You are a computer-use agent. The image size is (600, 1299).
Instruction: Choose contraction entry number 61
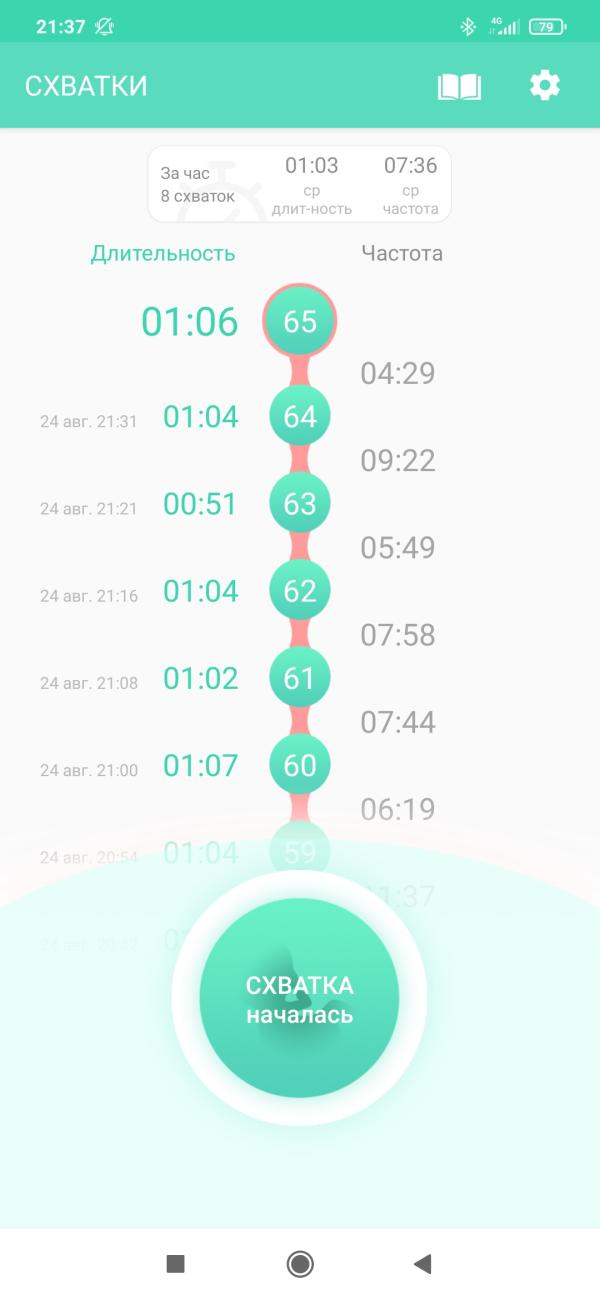click(300, 678)
